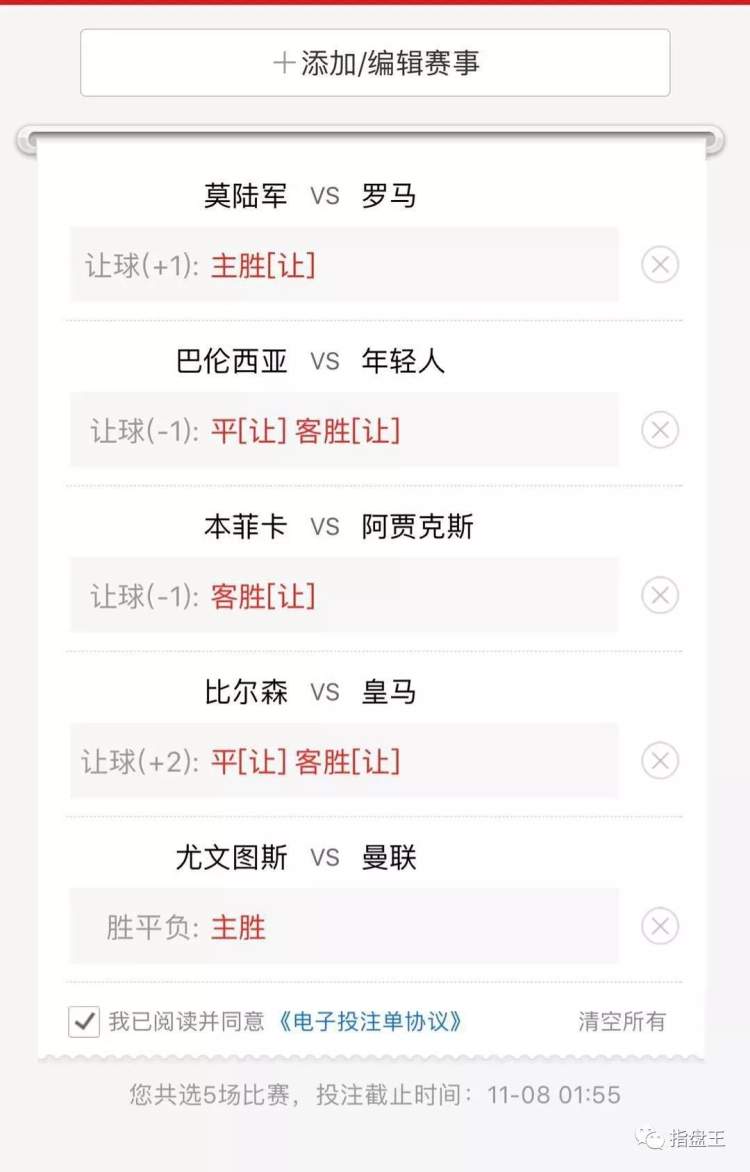Delete the 巴伦西亚 vs 年轻人 selection
750x1172 pixels.
(659, 431)
